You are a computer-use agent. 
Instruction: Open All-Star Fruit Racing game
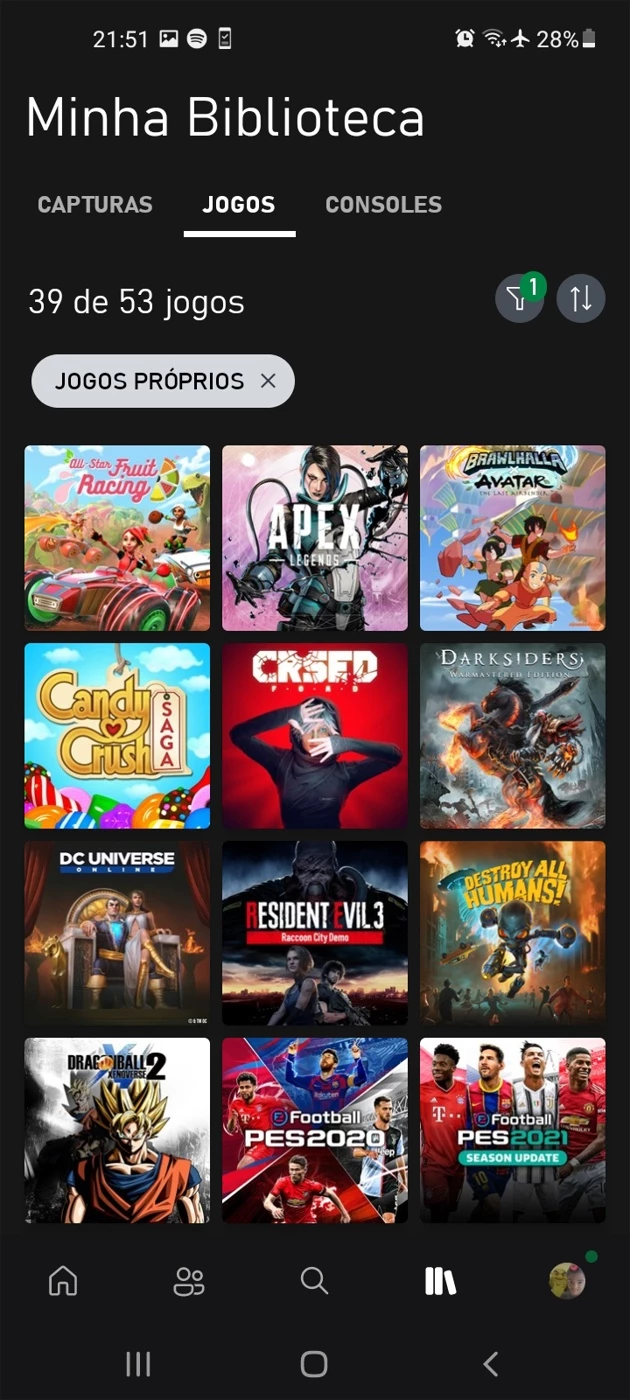(117, 538)
